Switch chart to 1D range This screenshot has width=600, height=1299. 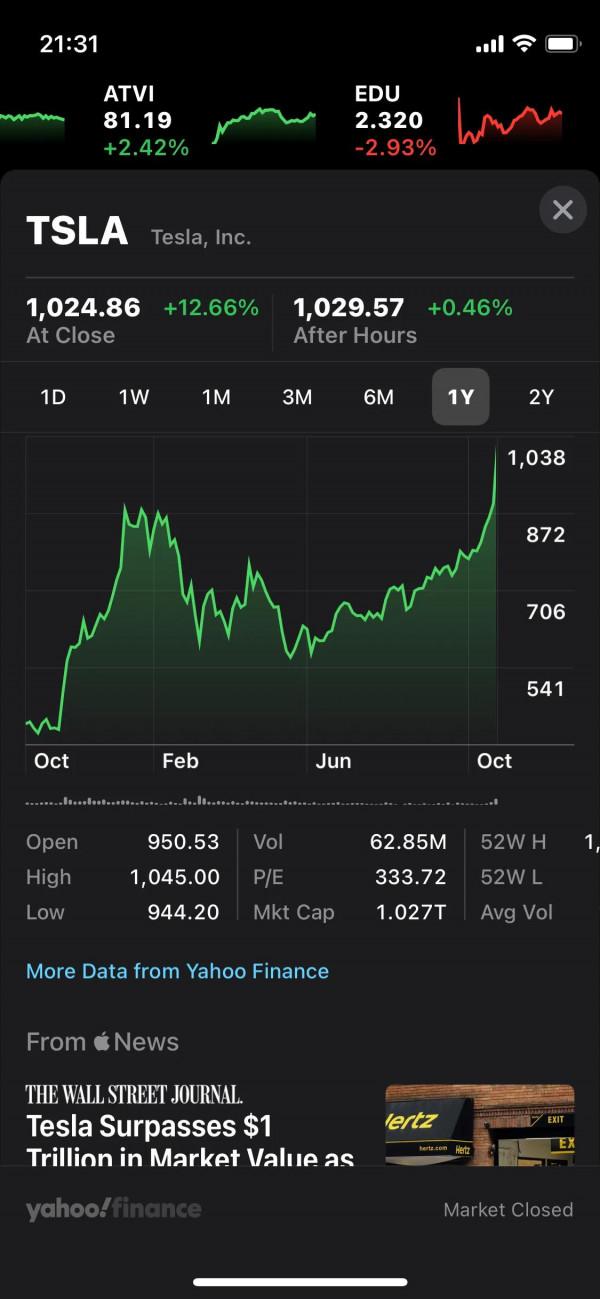click(x=53, y=397)
